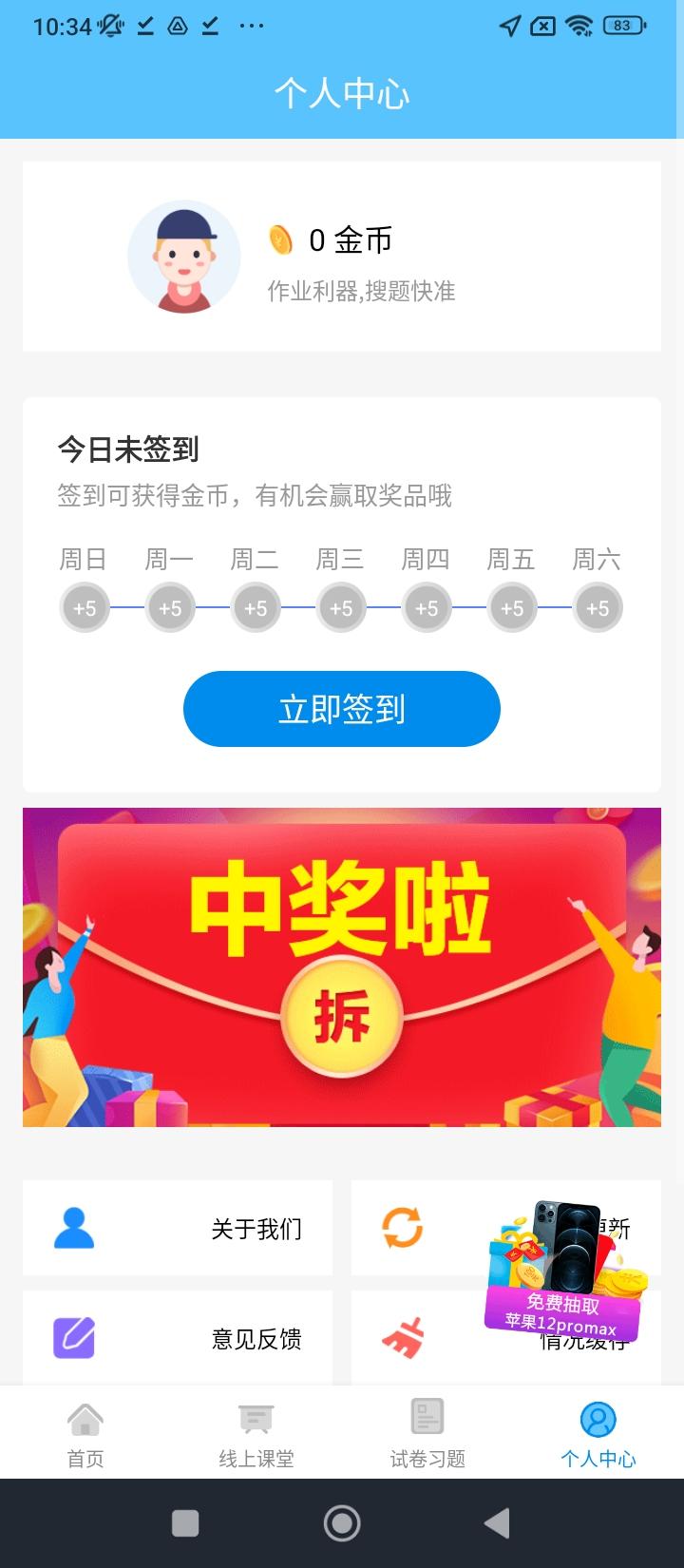
Task: Open the 意见反馈 feedback entry
Action: click(x=256, y=1338)
